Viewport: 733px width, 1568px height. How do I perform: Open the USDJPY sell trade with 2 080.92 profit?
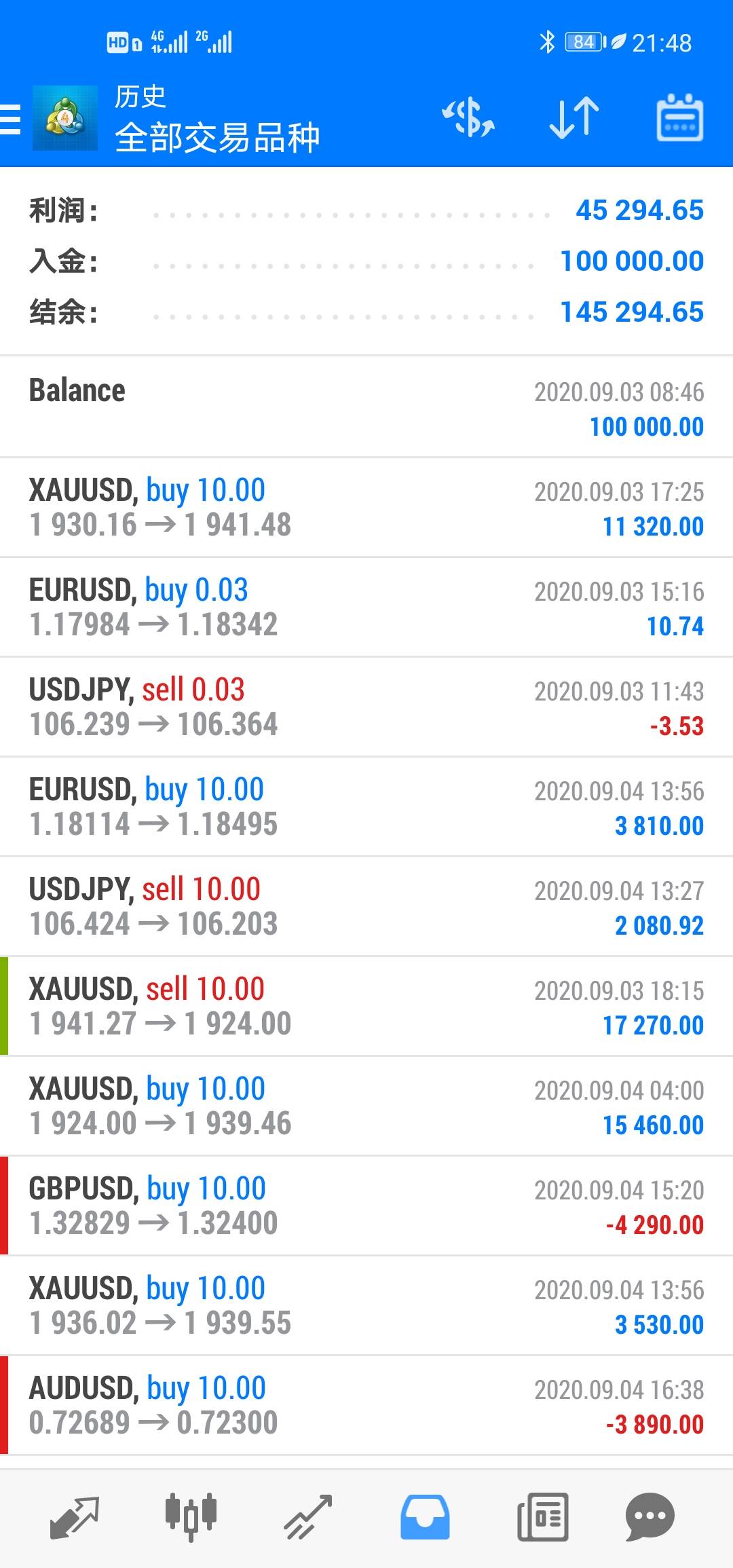coord(366,907)
